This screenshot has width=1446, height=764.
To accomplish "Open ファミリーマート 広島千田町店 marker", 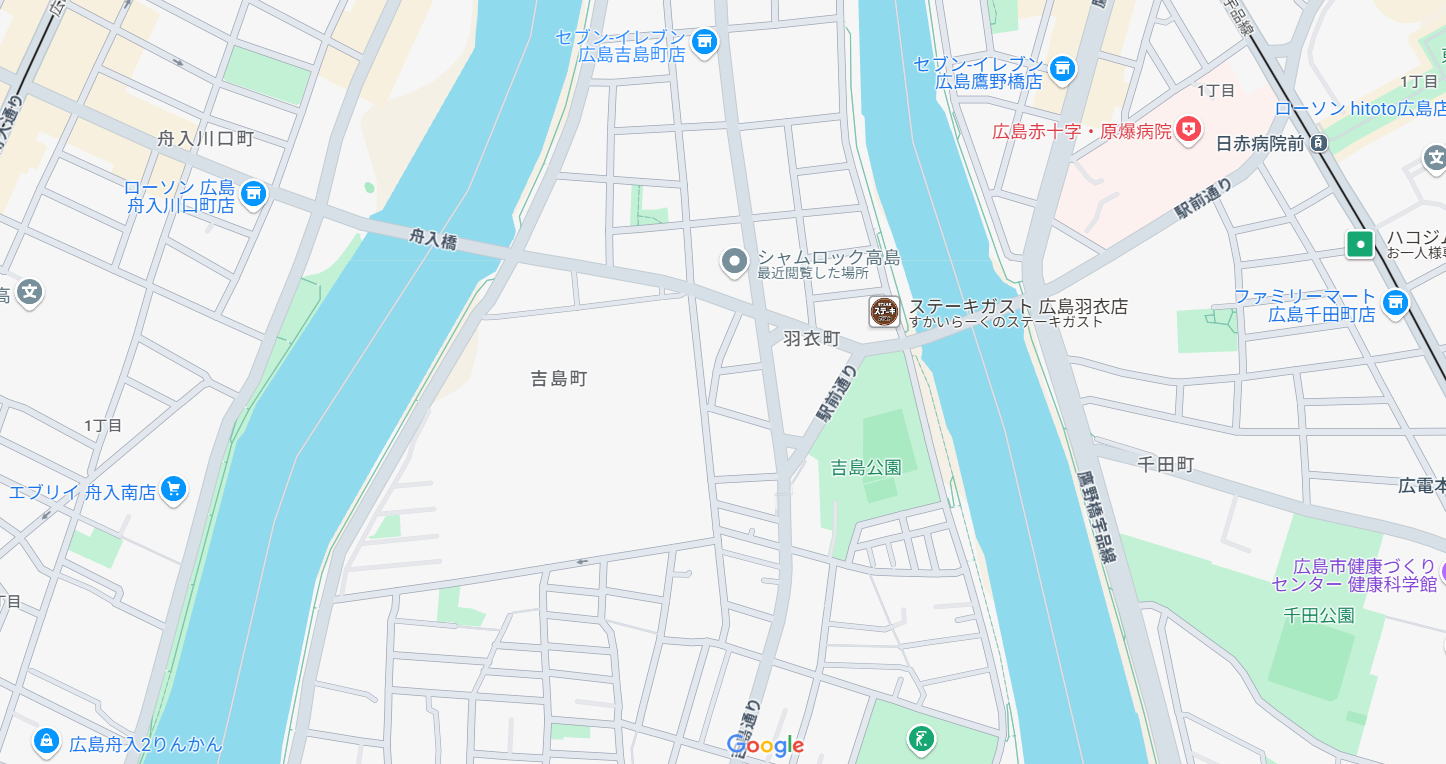I will pos(1394,301).
